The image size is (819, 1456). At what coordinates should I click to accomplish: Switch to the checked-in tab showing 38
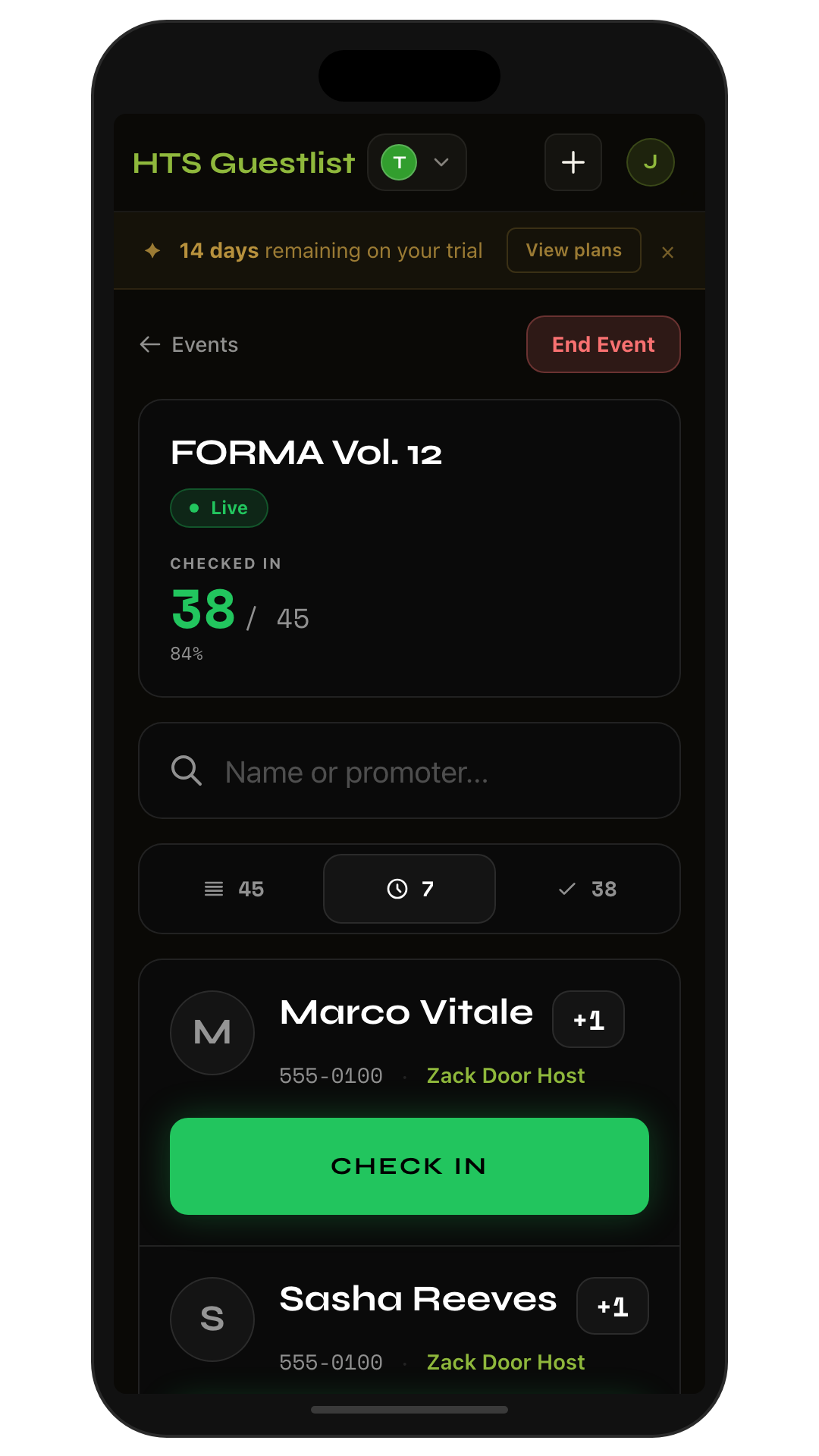pos(587,889)
